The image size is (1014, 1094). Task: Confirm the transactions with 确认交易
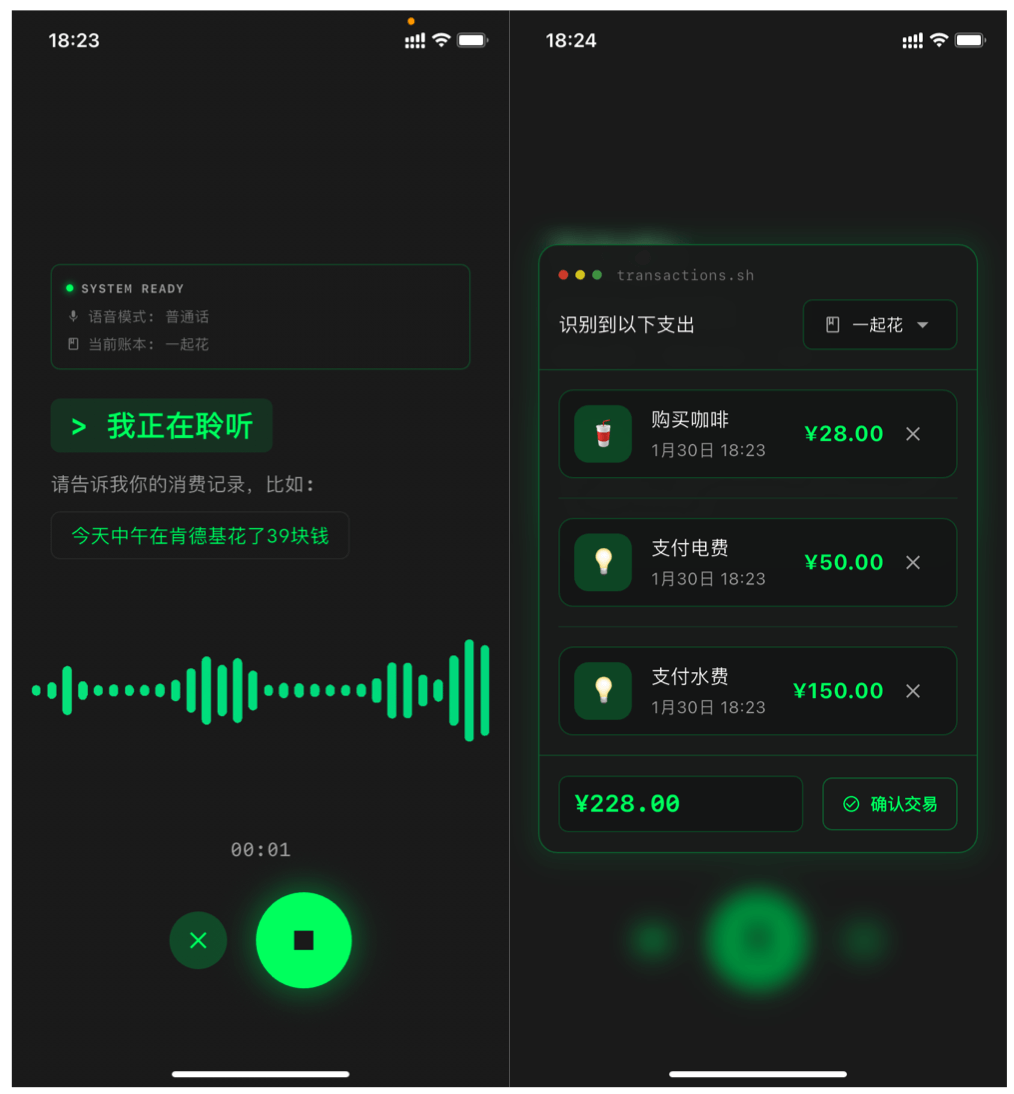(x=889, y=804)
